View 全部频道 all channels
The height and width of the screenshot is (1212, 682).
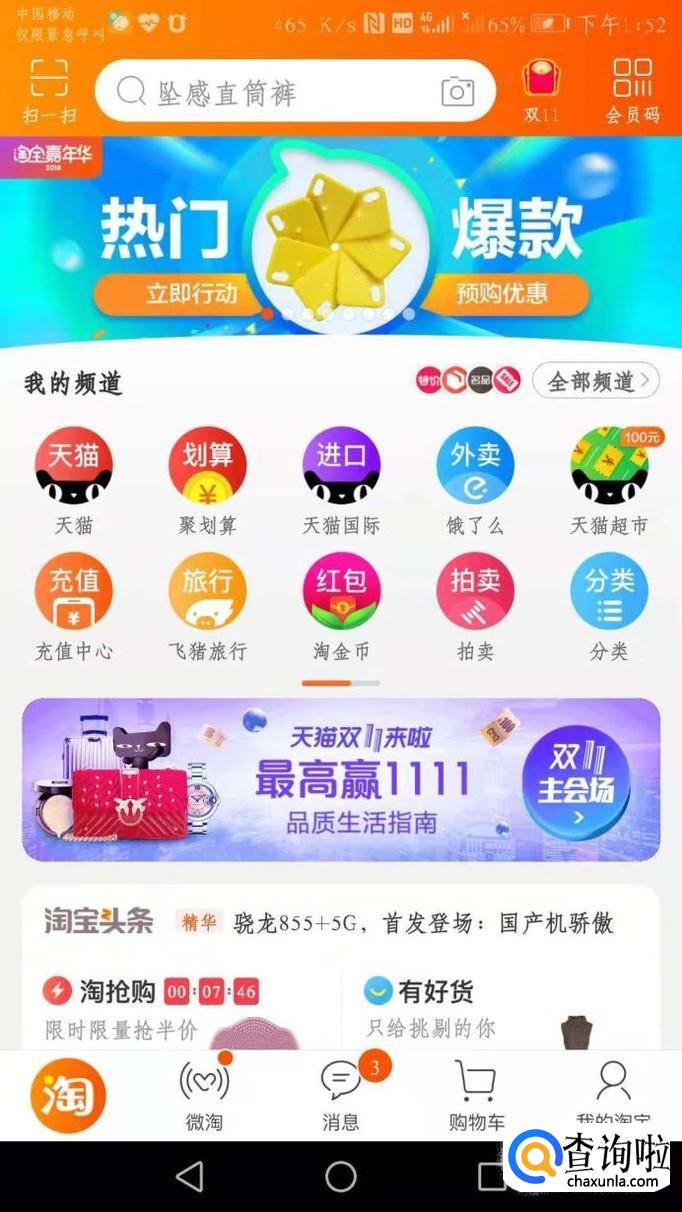point(596,380)
